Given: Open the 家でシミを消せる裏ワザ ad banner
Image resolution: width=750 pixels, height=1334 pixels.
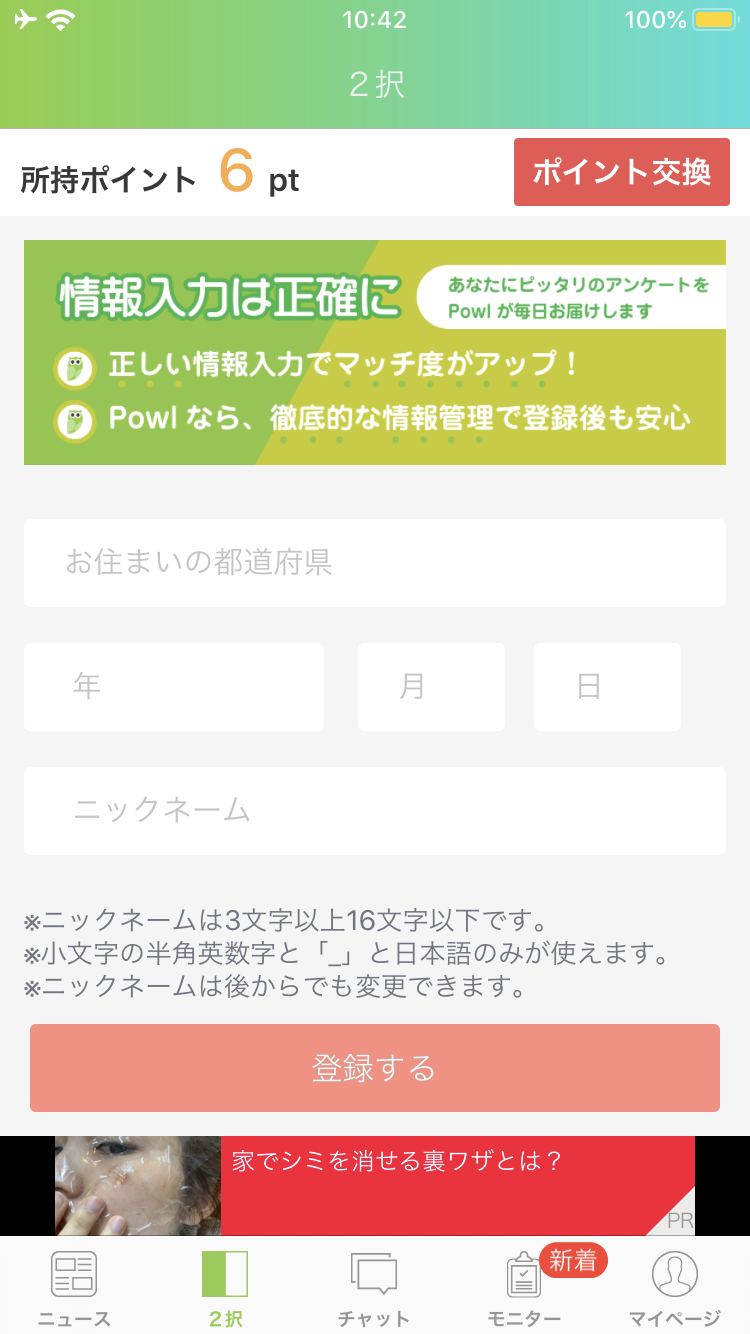Looking at the screenshot, I should [375, 1186].
